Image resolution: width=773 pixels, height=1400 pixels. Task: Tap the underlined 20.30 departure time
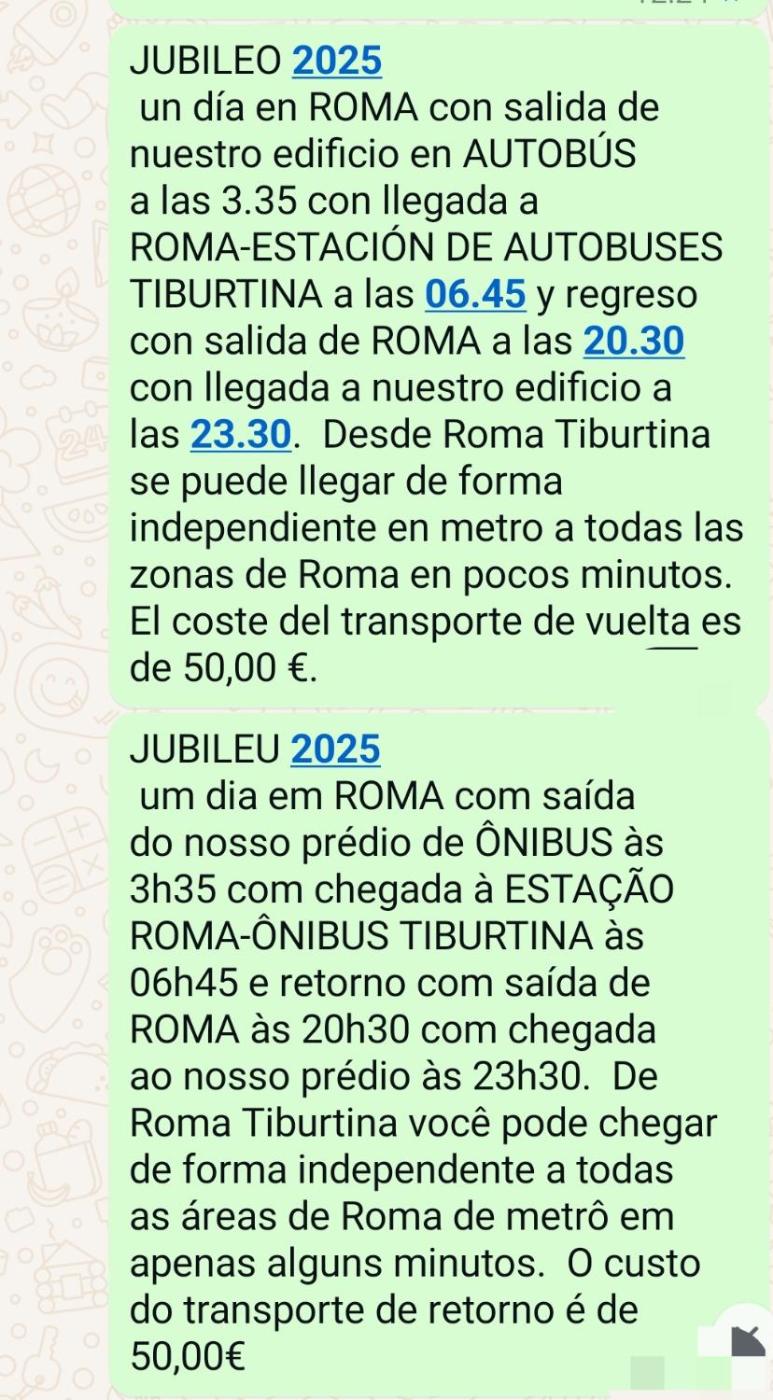pos(634,341)
